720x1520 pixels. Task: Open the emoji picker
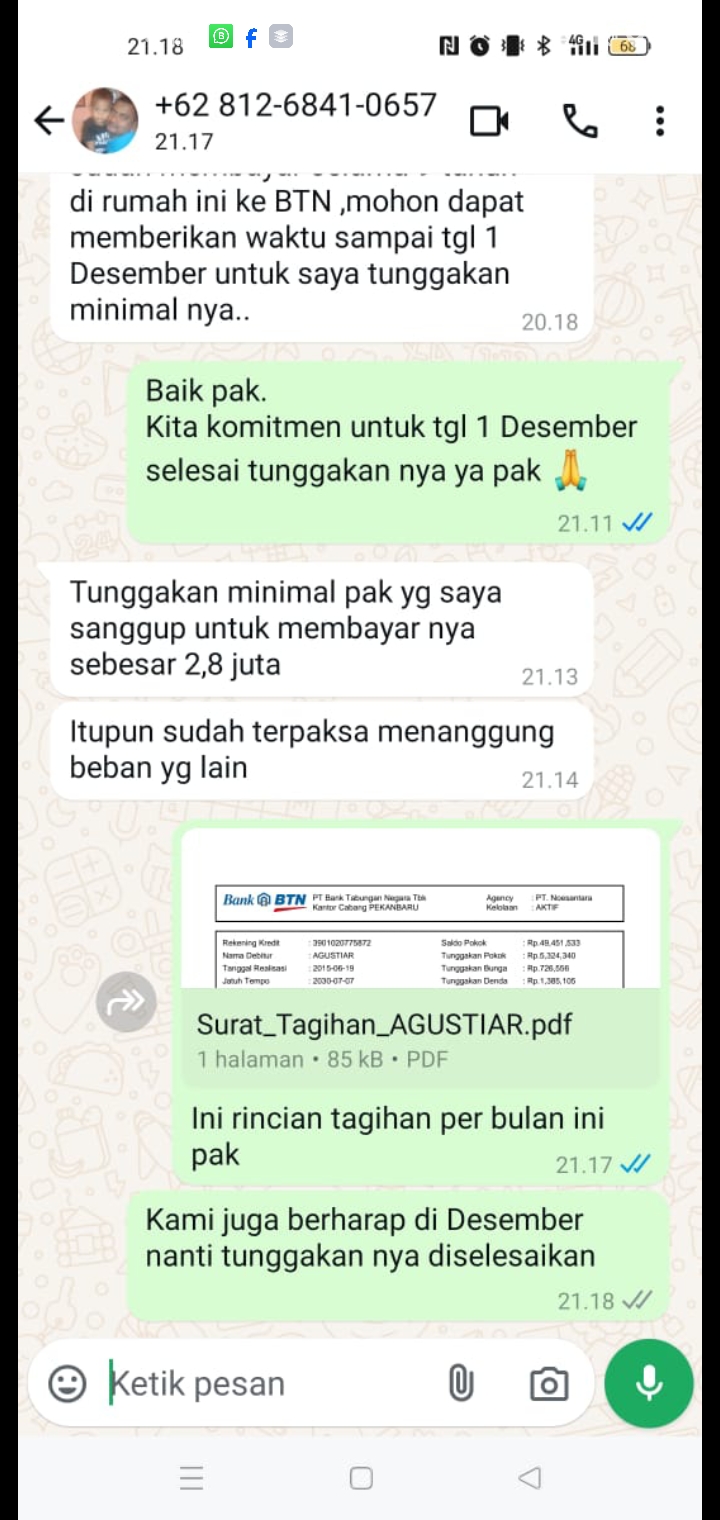(x=68, y=1384)
